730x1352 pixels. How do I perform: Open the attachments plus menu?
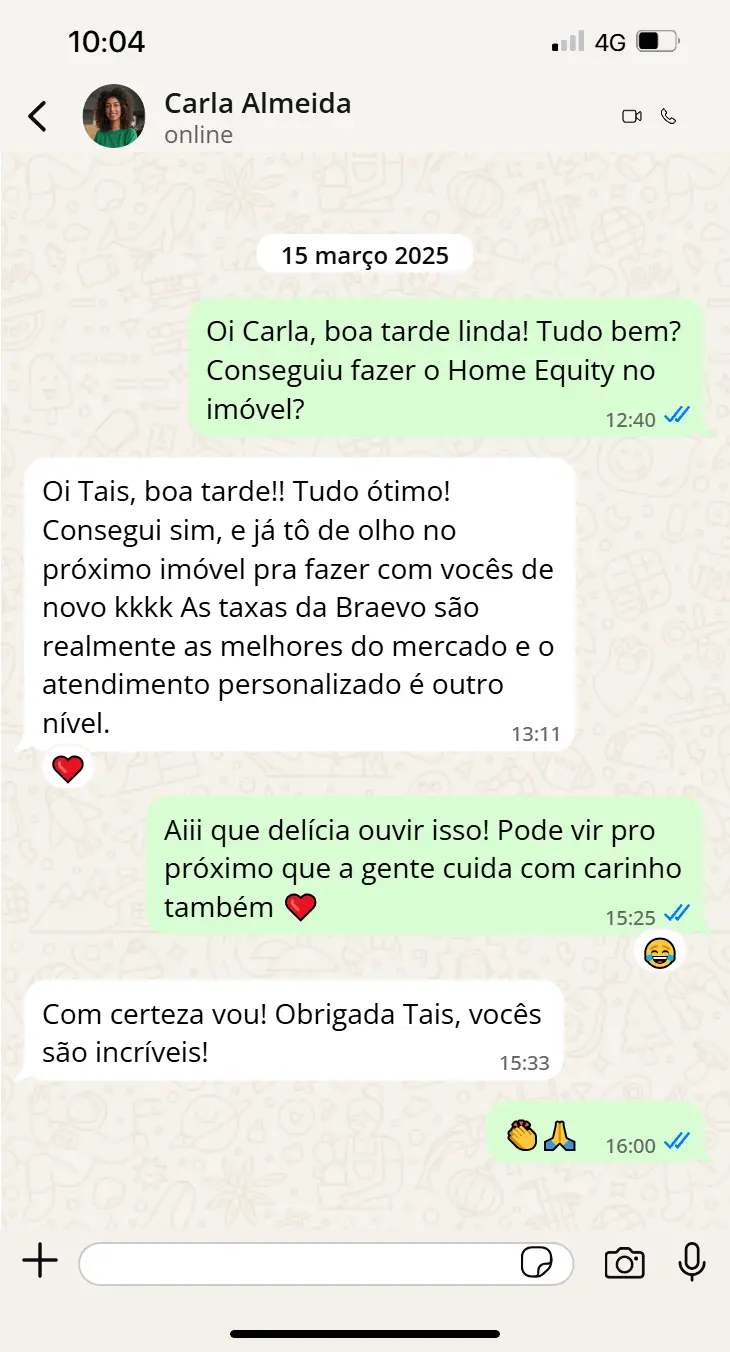[x=40, y=1262]
